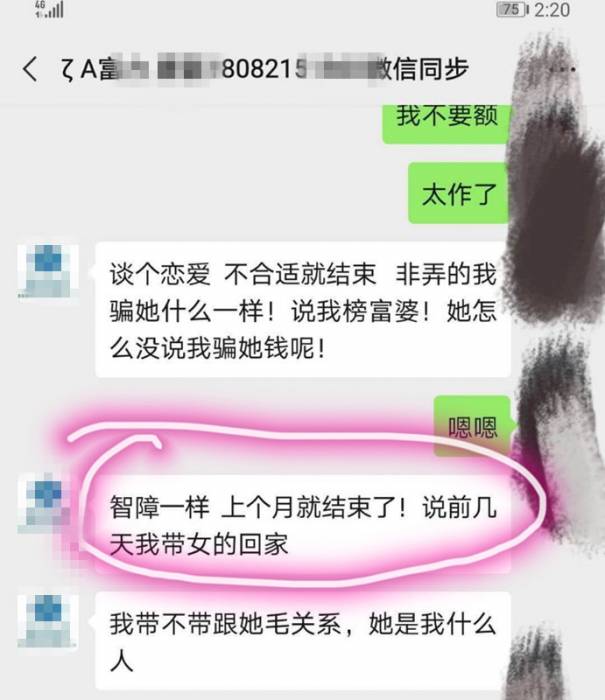Open sender's avatar beside the 我带不带 message
The width and height of the screenshot is (605, 700).
coord(49,621)
